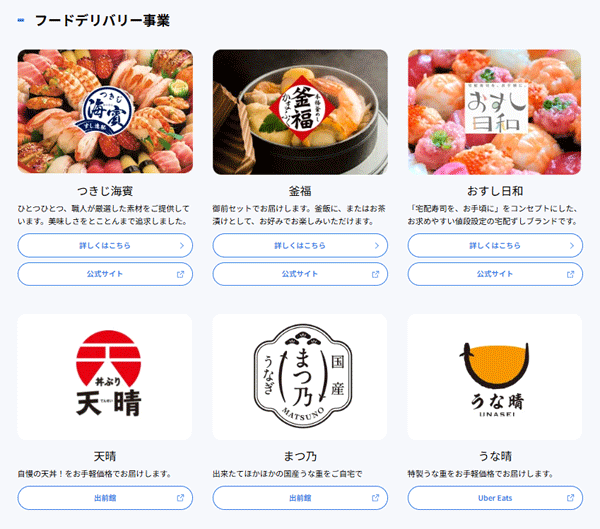Open 詳しくはこちら for 釜福

300,245
